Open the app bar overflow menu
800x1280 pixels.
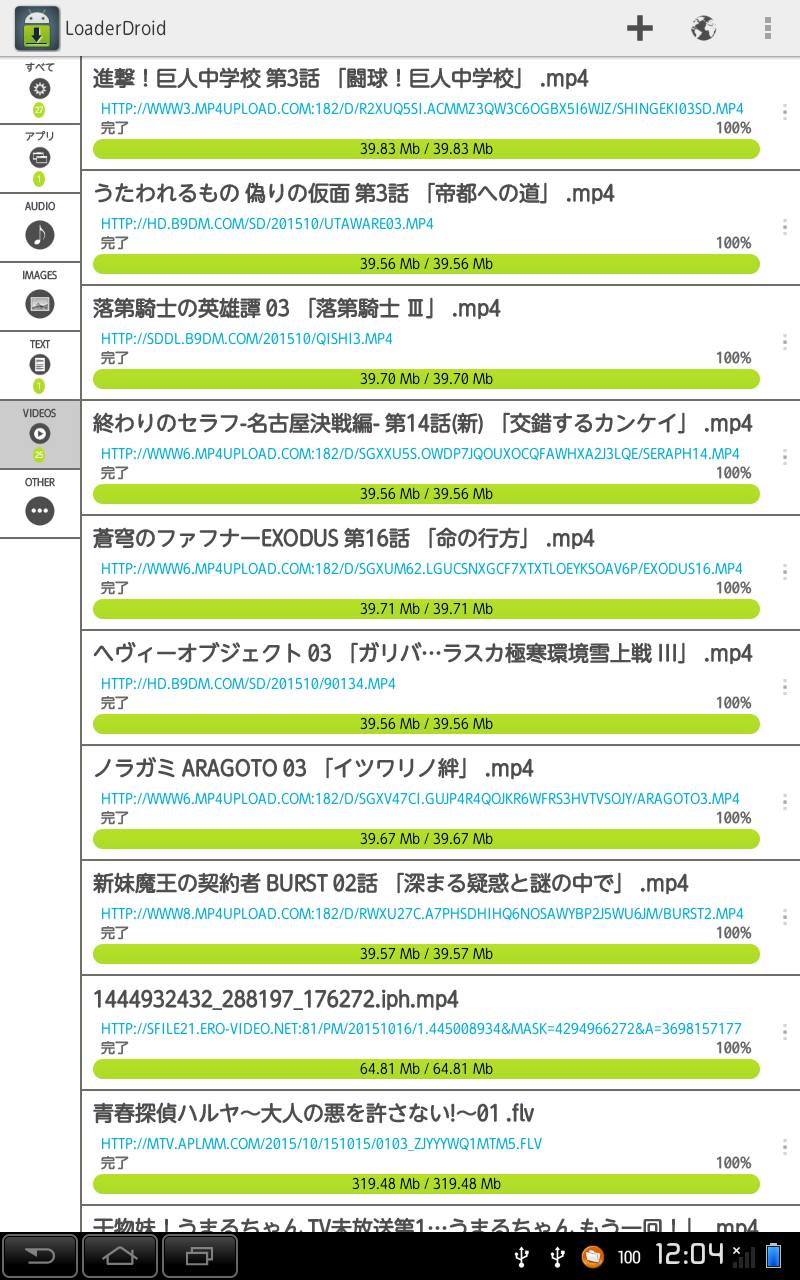767,28
